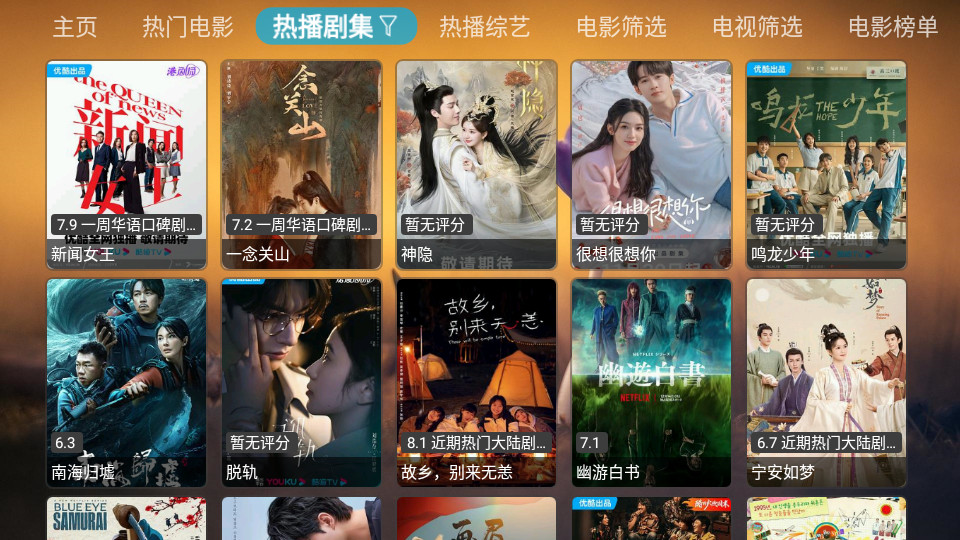Screen dimensions: 960x540
Task: Open 故乡，别来无恙 series
Action: click(x=476, y=383)
